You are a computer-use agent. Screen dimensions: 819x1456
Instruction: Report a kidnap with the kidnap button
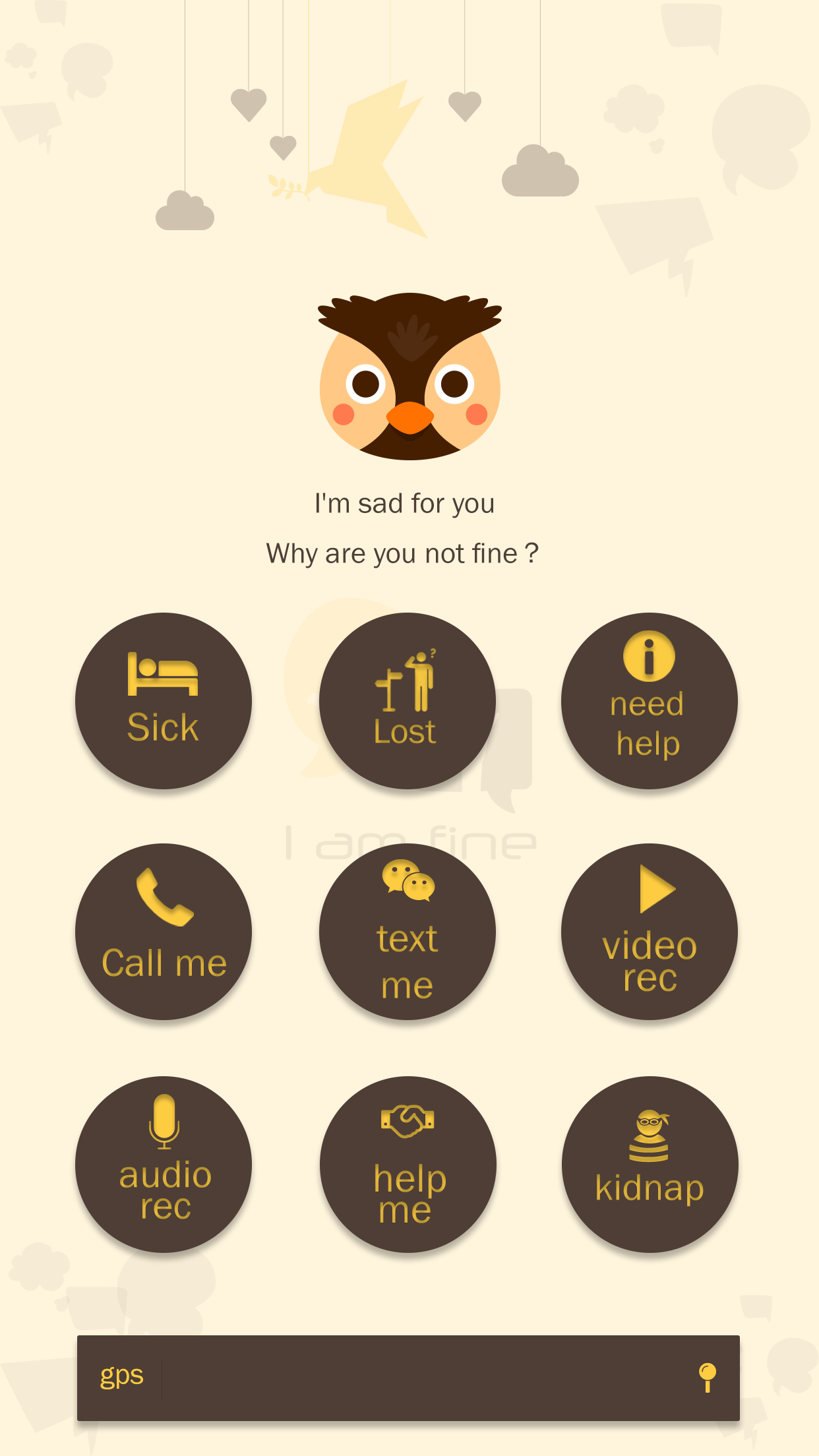click(650, 1165)
